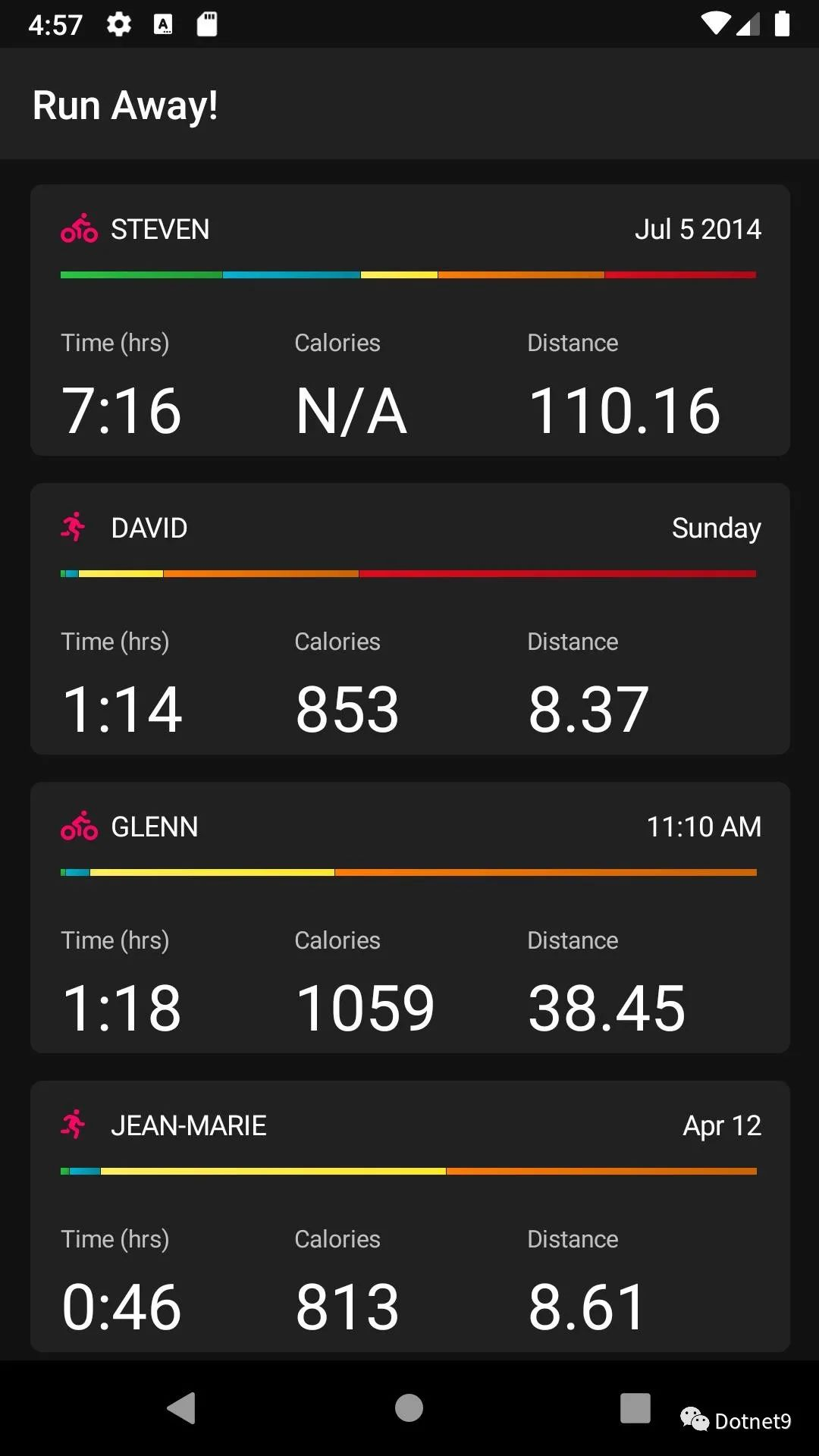Open Steven's cycling activity card

(x=409, y=320)
